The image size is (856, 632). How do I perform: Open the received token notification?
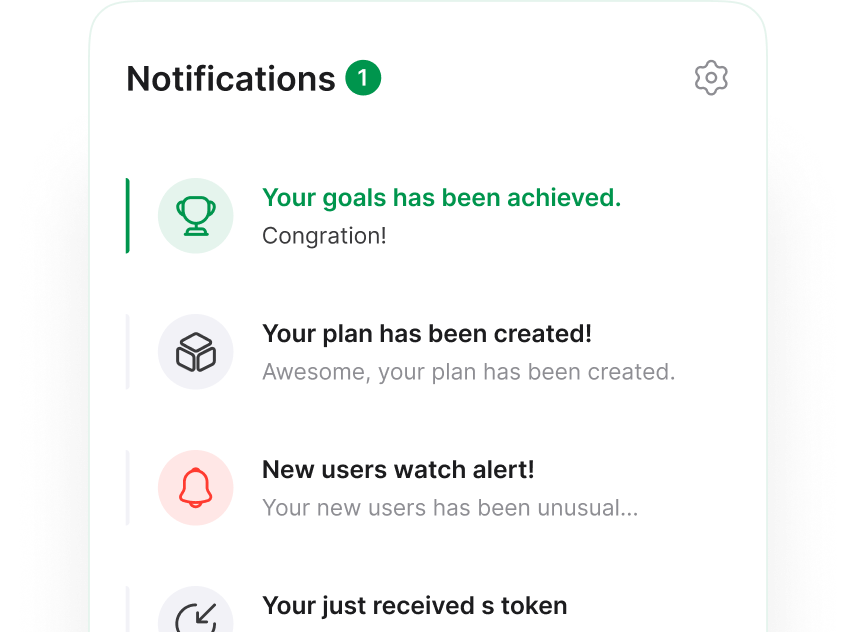414,607
